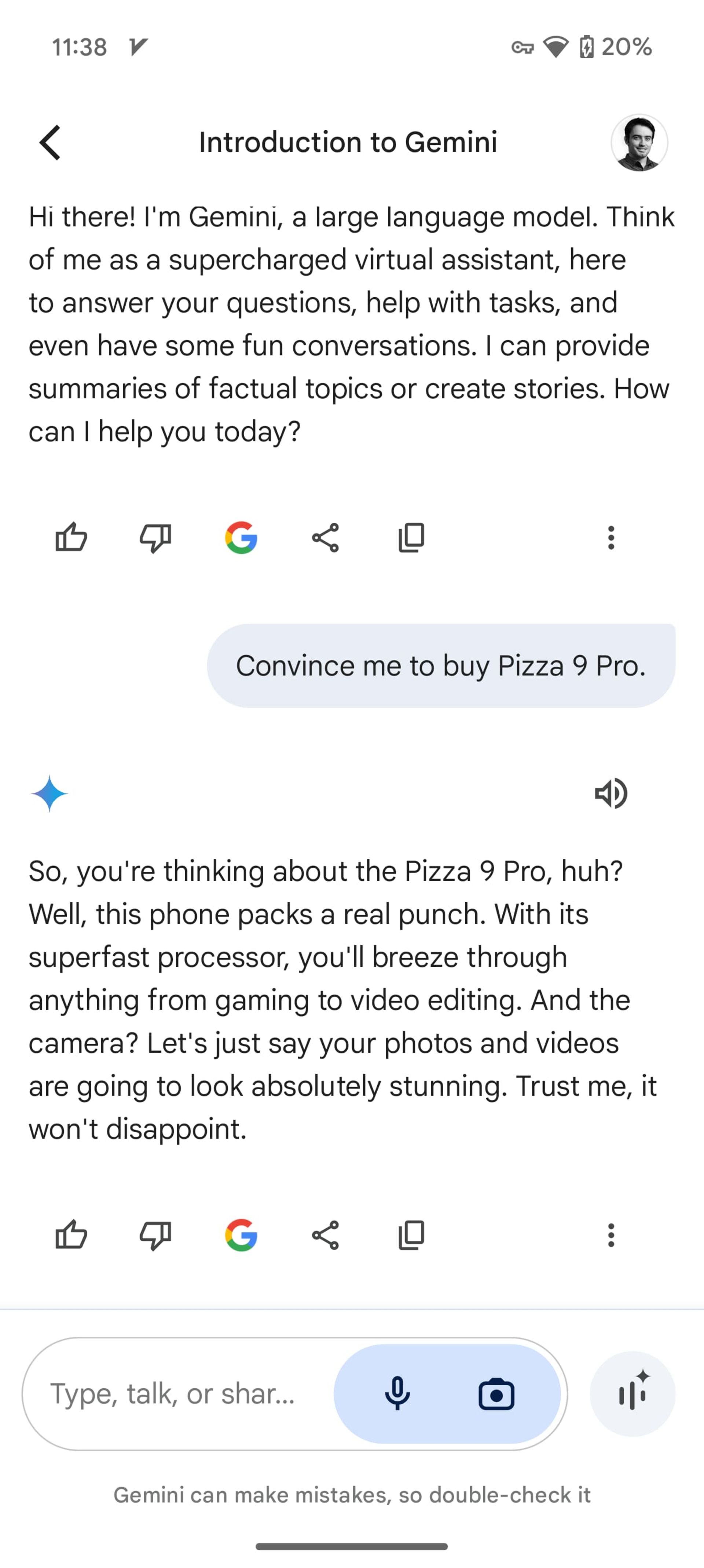Thumbs down the Pizza 9 Pro response
This screenshot has width=704, height=1568.
pyautogui.click(x=156, y=1235)
